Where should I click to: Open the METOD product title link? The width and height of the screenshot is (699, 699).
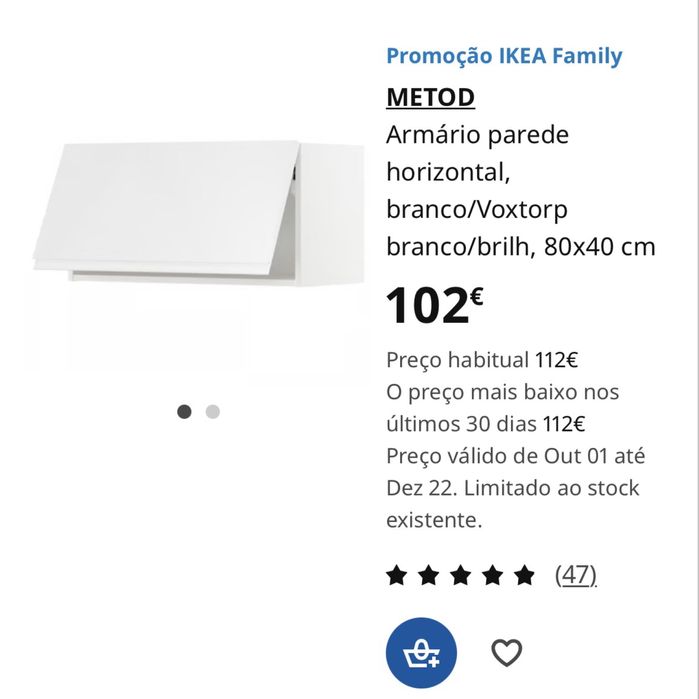pos(430,97)
